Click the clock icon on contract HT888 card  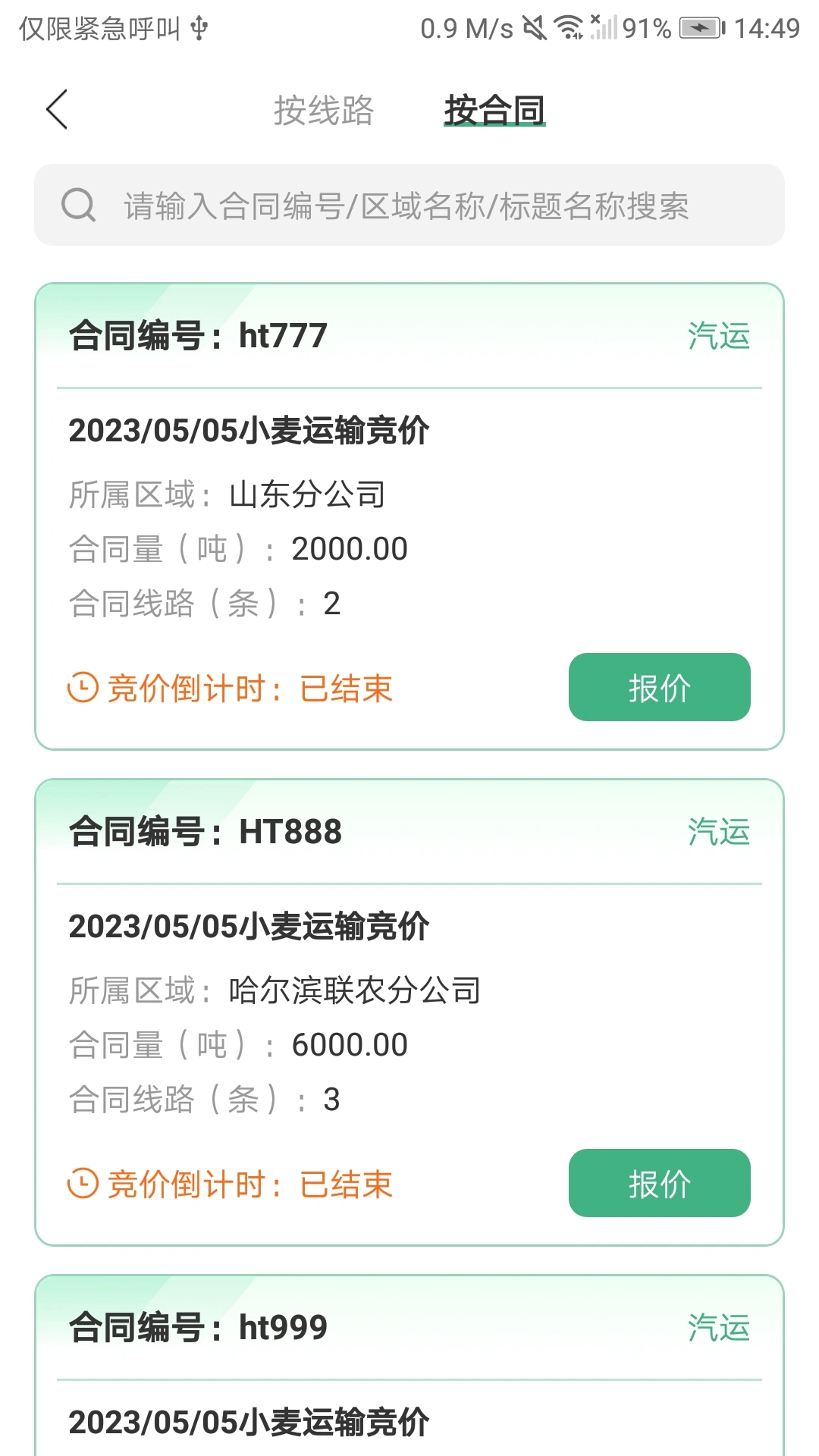pos(82,1183)
